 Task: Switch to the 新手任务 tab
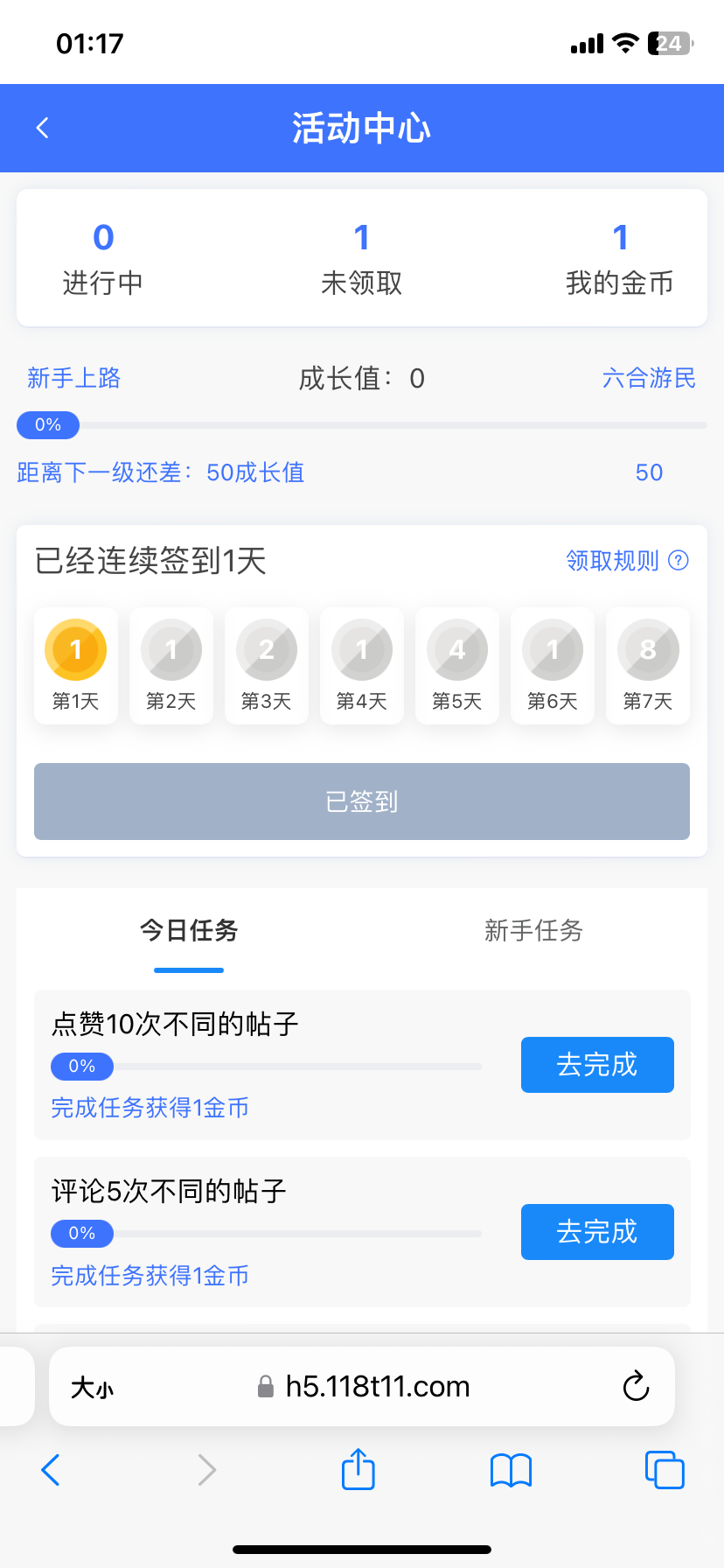click(533, 930)
